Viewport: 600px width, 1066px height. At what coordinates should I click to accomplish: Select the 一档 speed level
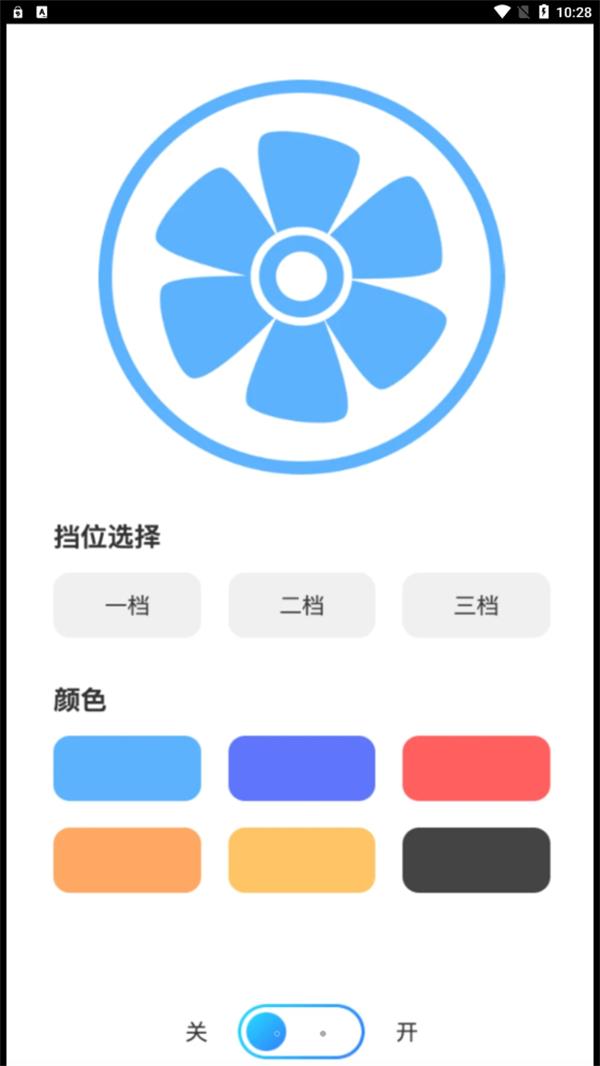click(127, 605)
